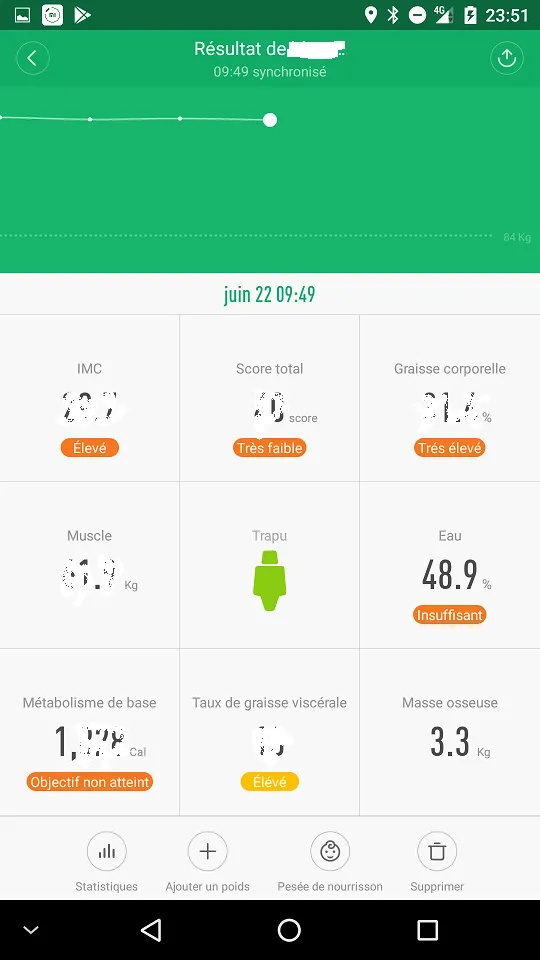The height and width of the screenshot is (960, 540).
Task: Open the IMC detail tile
Action: click(x=89, y=398)
